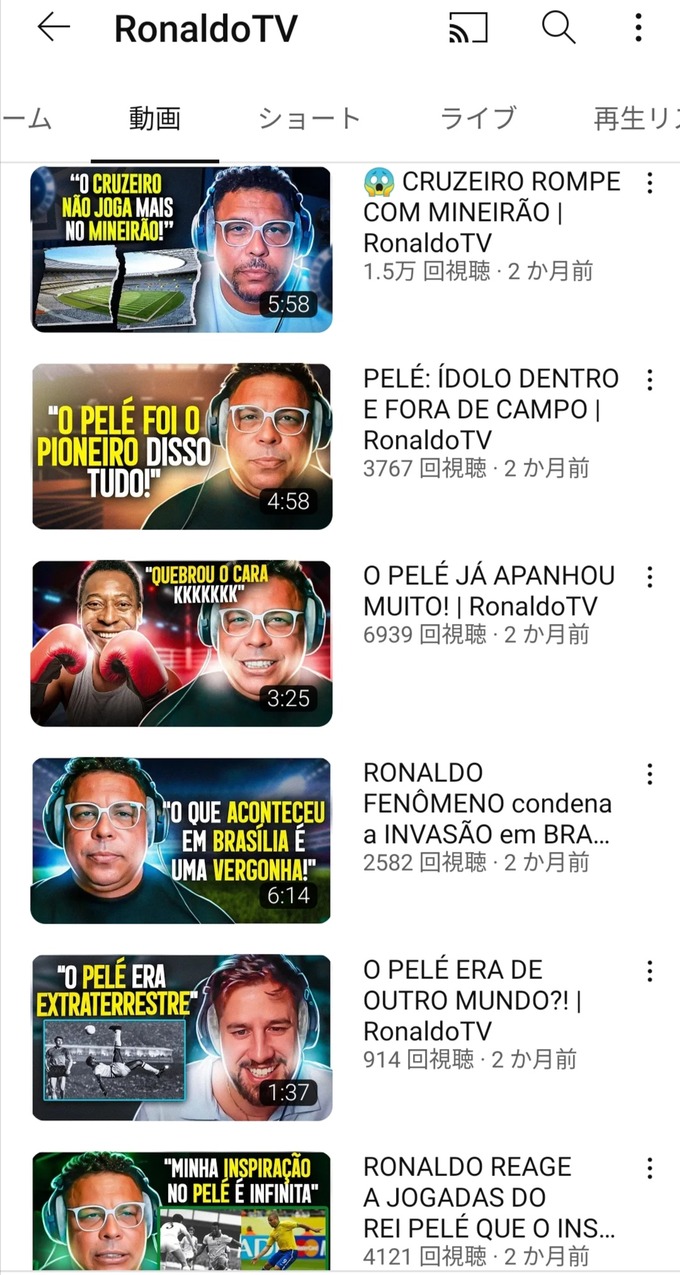This screenshot has width=680, height=1275.
Task: Open the channel overflow menu
Action: (638, 28)
